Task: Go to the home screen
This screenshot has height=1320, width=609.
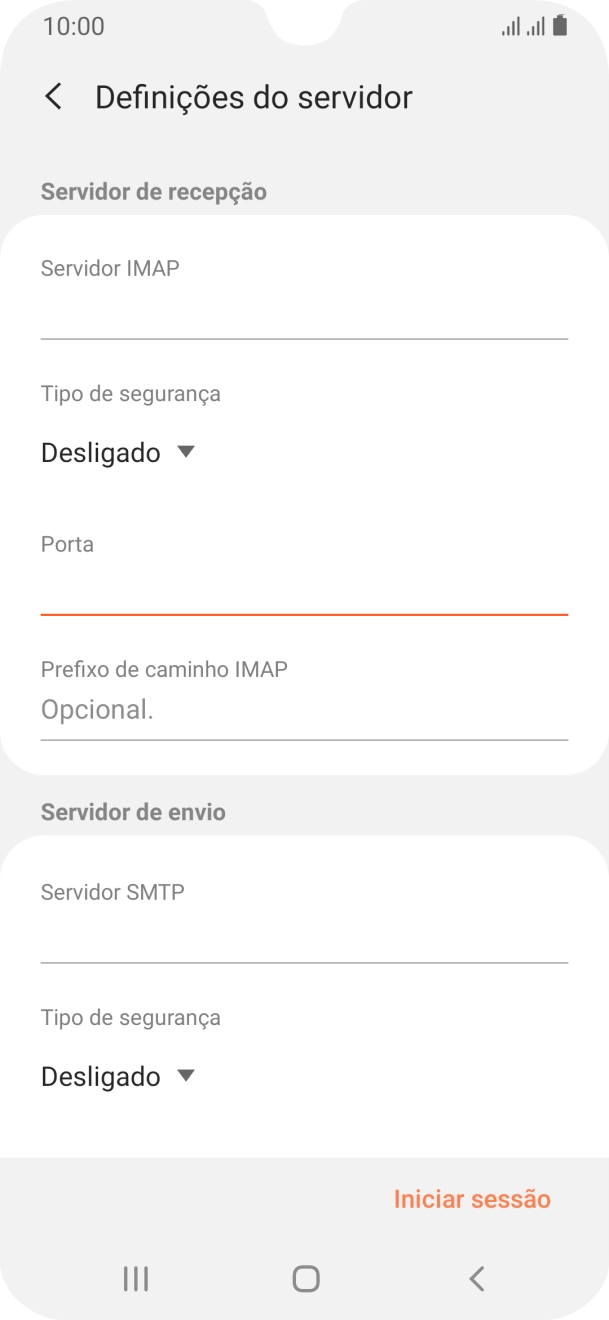Action: click(305, 1278)
